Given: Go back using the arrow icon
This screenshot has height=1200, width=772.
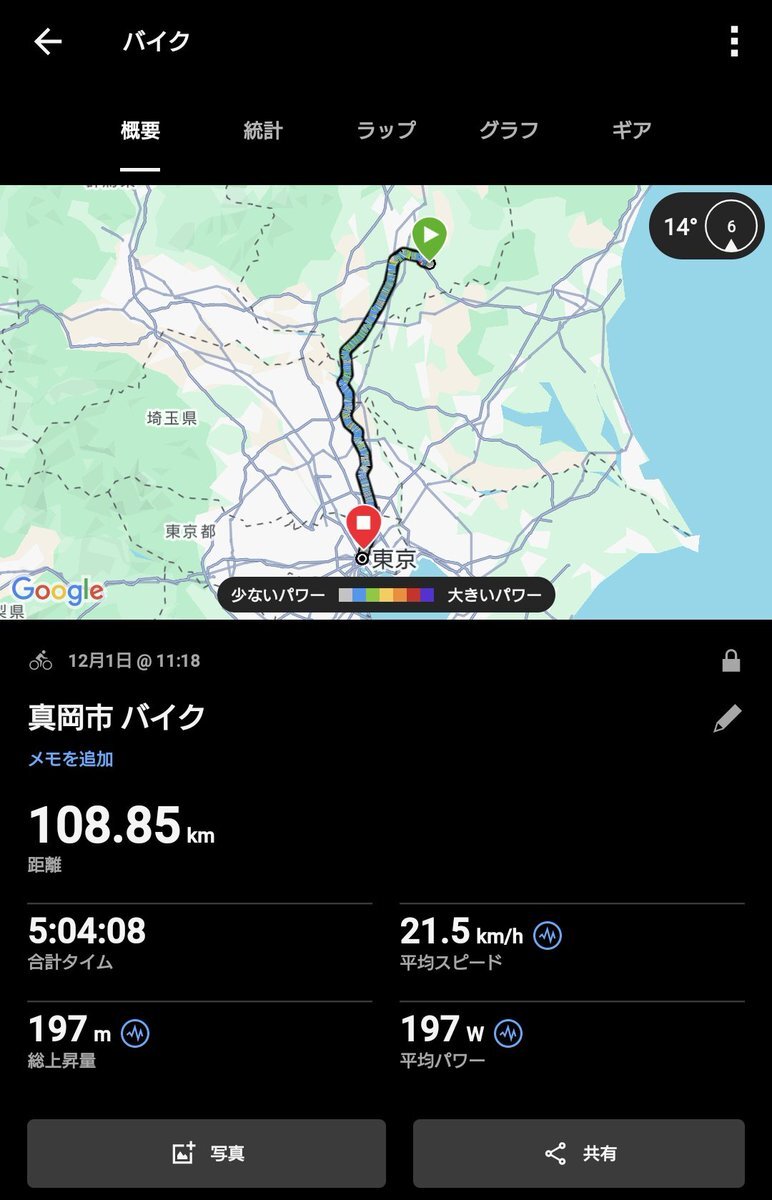Looking at the screenshot, I should pyautogui.click(x=48, y=41).
